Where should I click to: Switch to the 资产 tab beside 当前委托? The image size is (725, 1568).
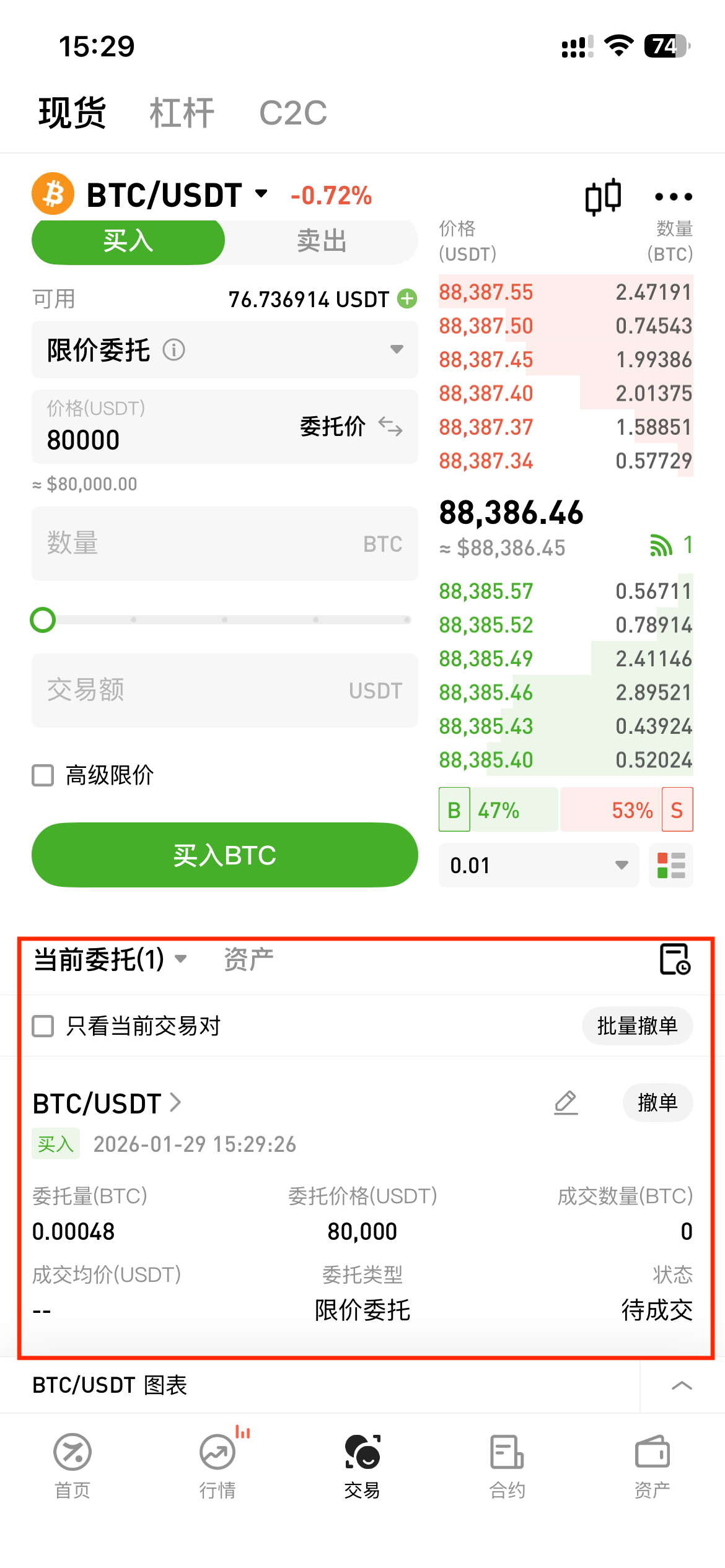(248, 959)
